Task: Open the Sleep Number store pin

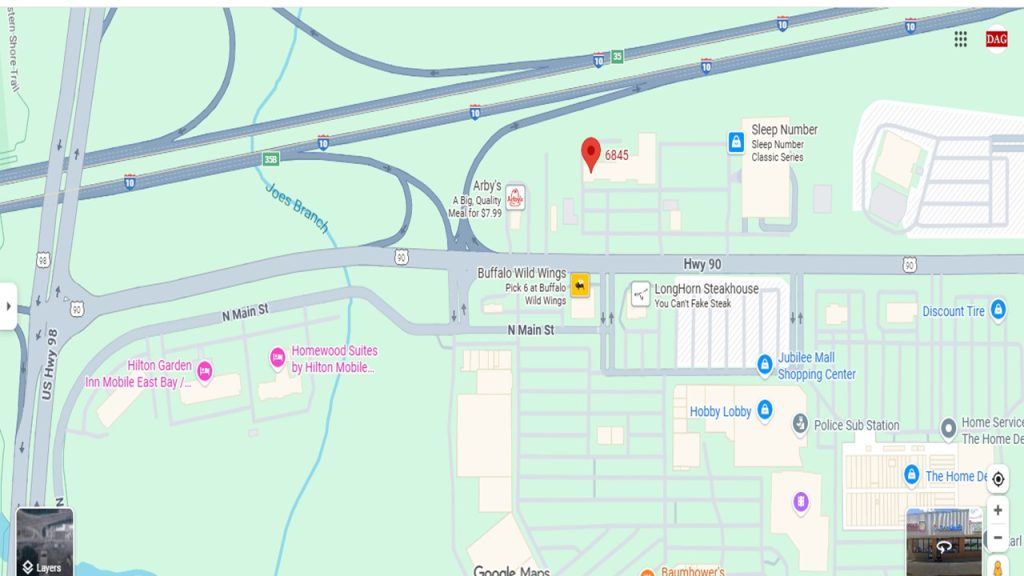Action: pos(736,144)
